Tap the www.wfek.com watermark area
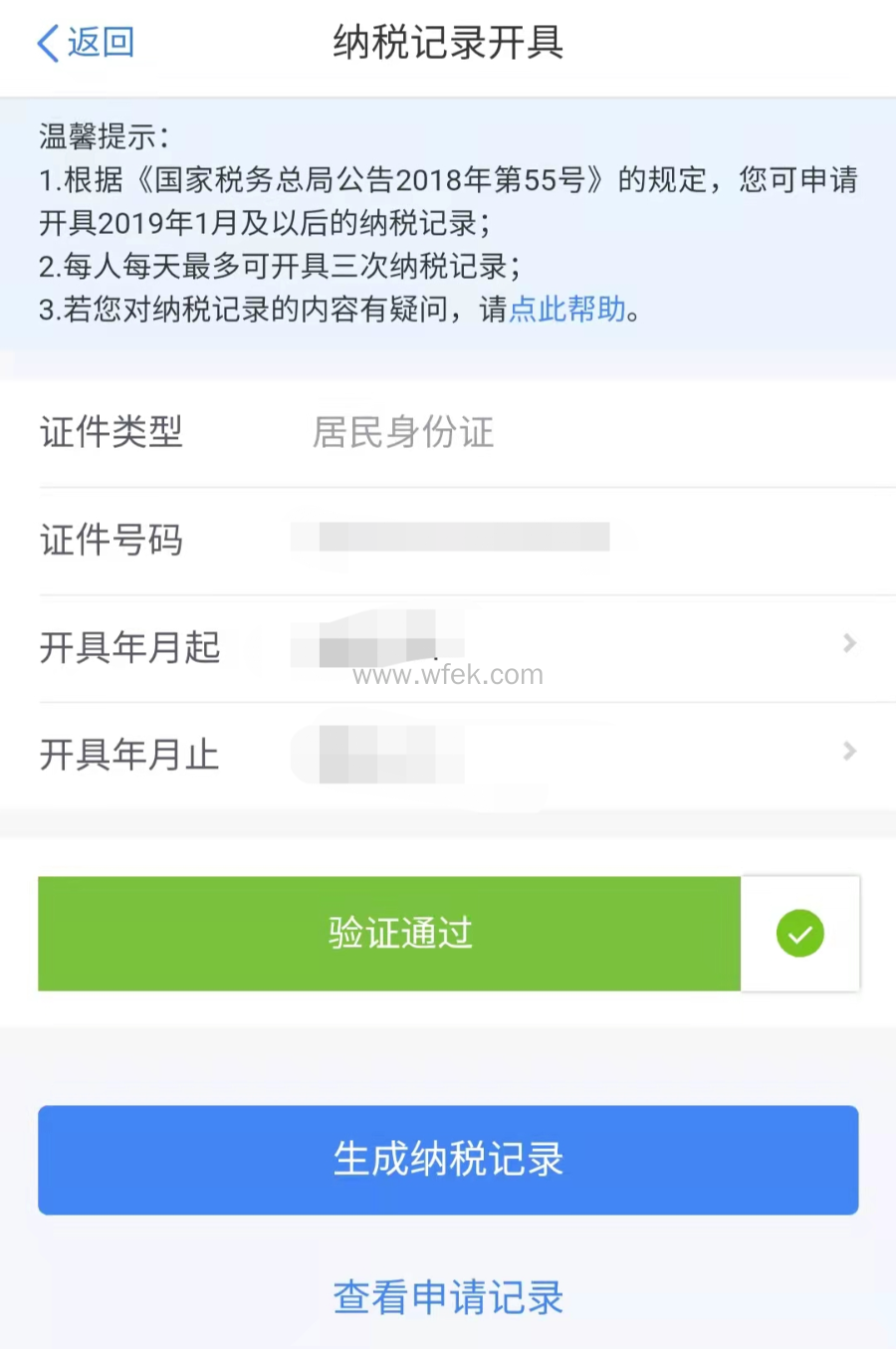 click(448, 674)
